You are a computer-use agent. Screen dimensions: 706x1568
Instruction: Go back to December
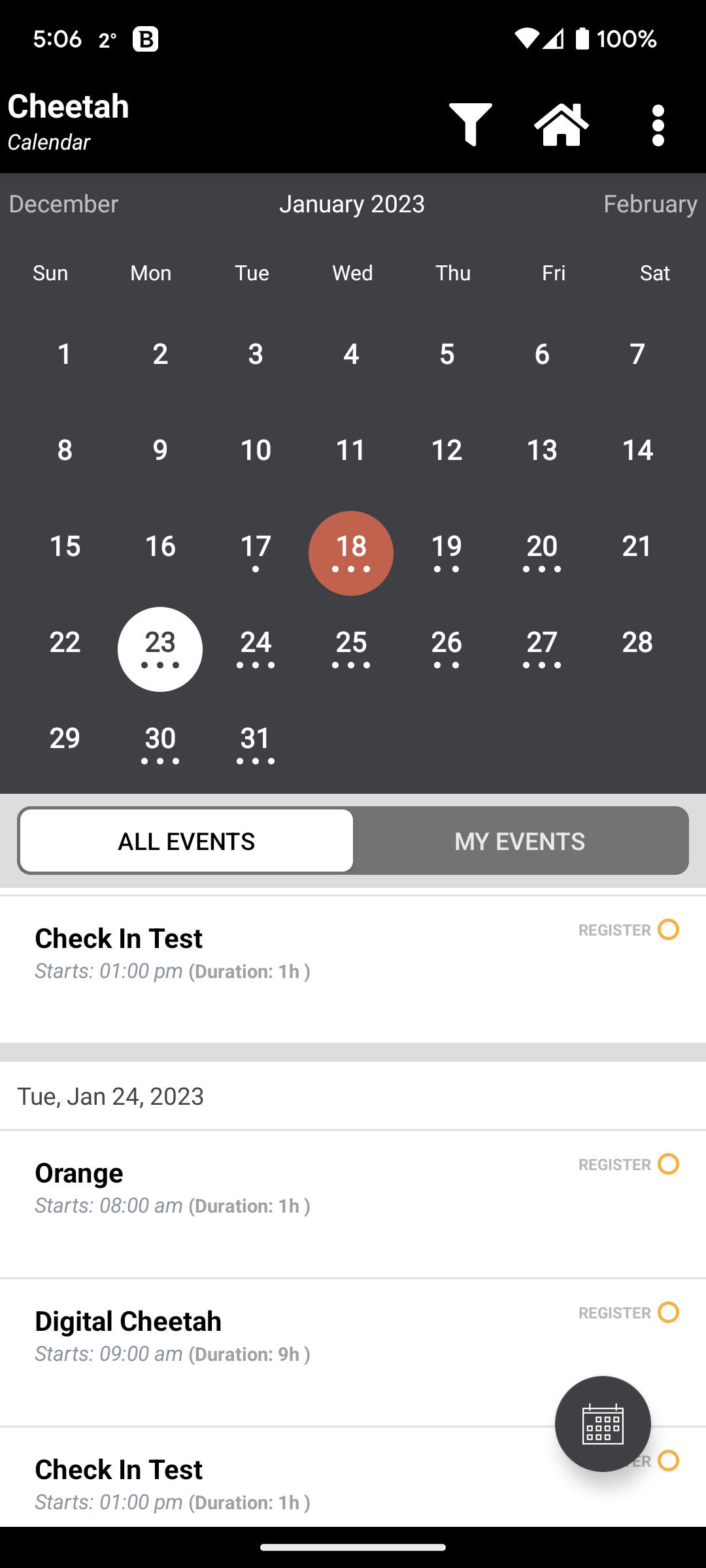click(63, 204)
